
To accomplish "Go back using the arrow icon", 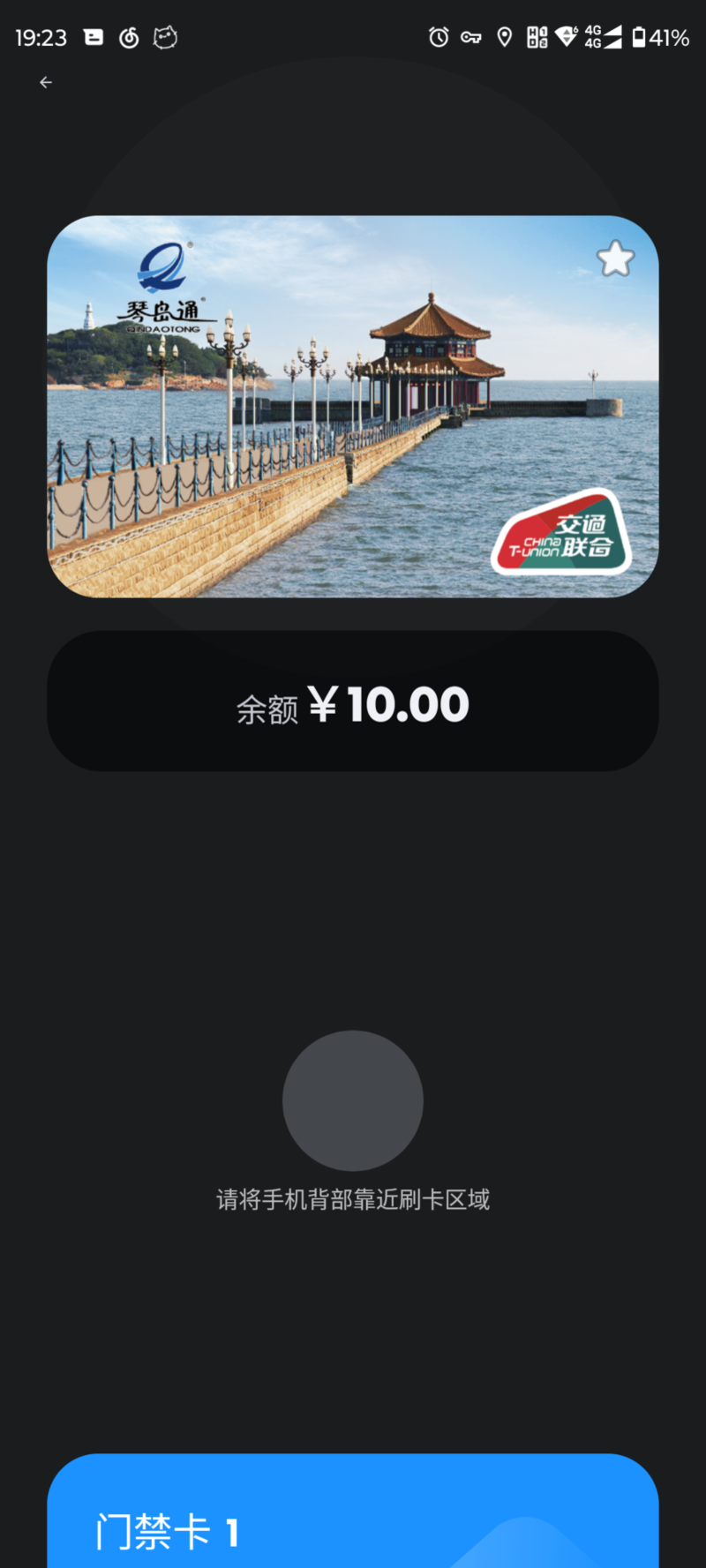I will [46, 82].
